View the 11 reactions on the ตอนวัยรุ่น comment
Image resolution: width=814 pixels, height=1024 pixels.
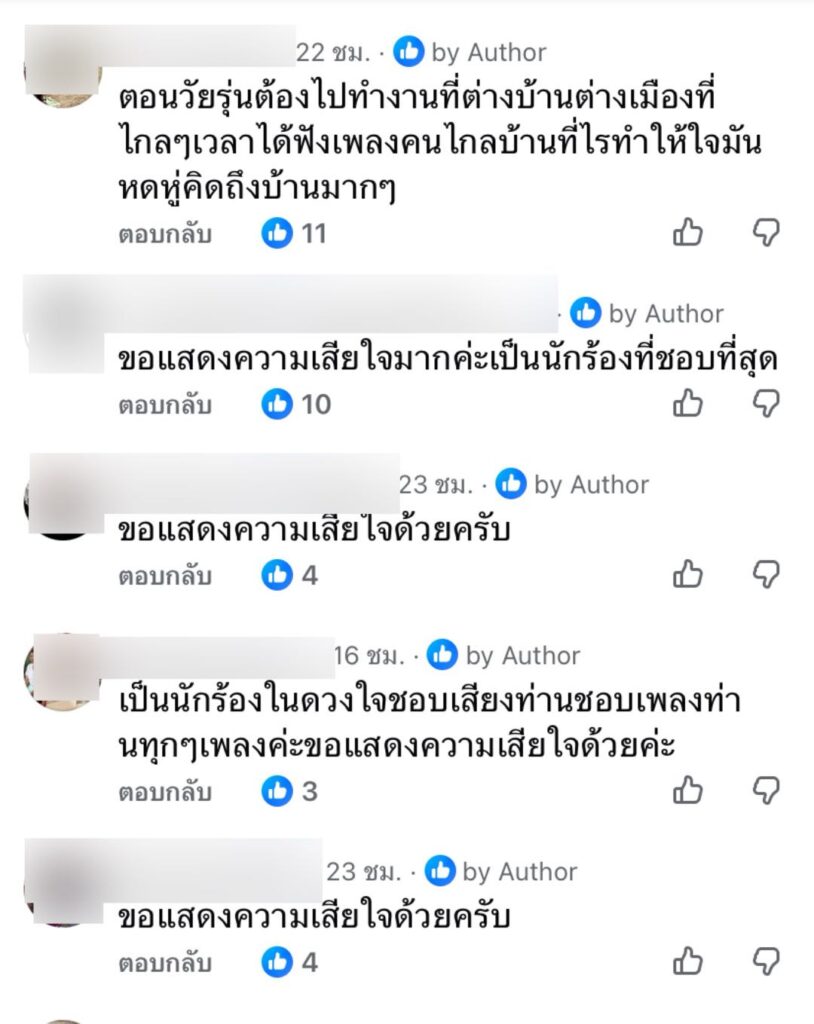(x=295, y=234)
